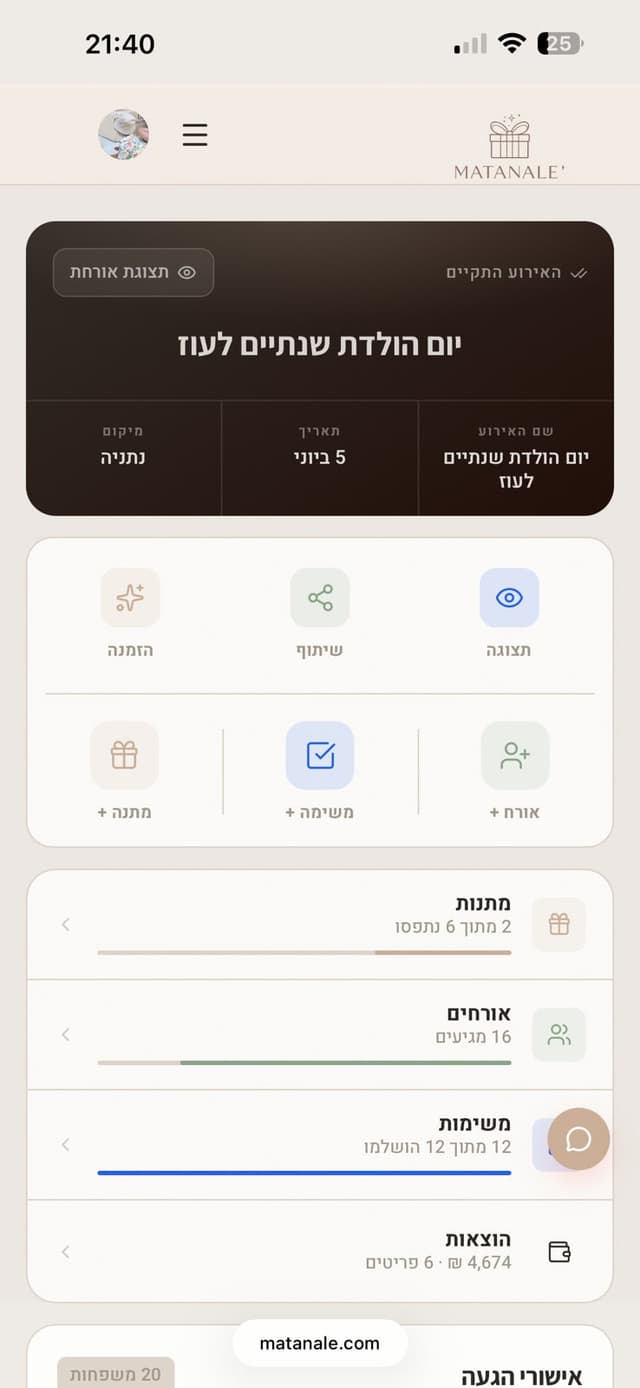Open the hamburger menu

click(195, 135)
